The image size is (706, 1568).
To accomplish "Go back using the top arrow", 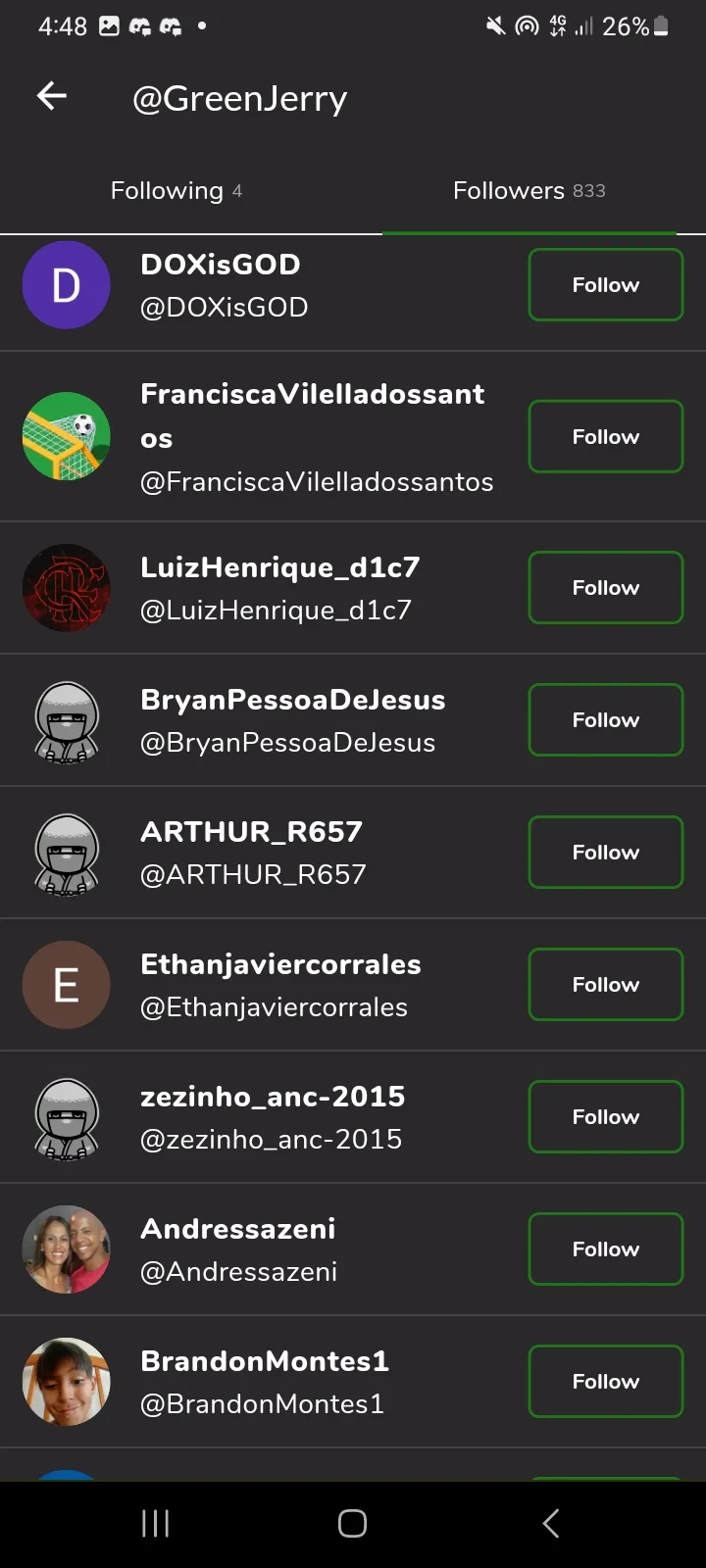I will tap(52, 96).
